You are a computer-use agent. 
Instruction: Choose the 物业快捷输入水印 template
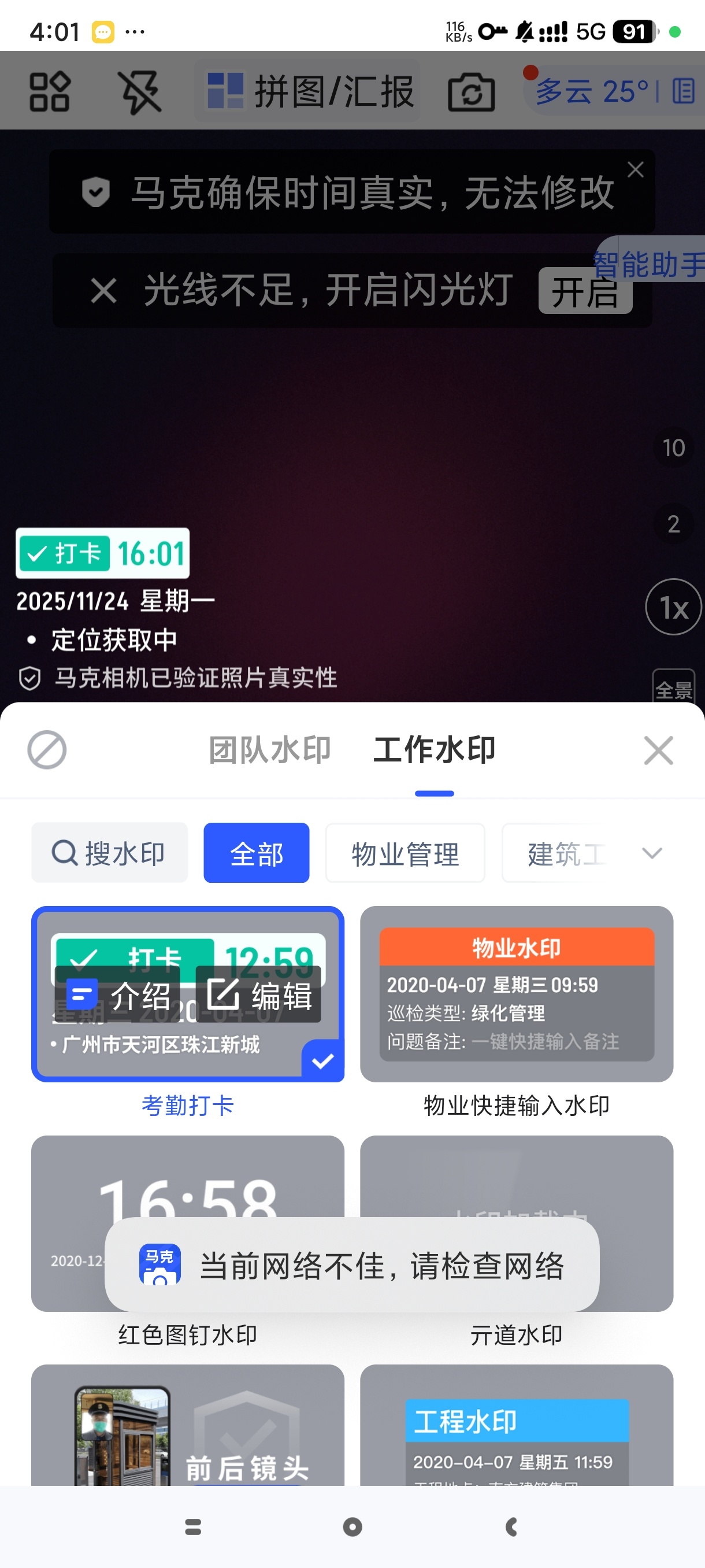(x=517, y=994)
